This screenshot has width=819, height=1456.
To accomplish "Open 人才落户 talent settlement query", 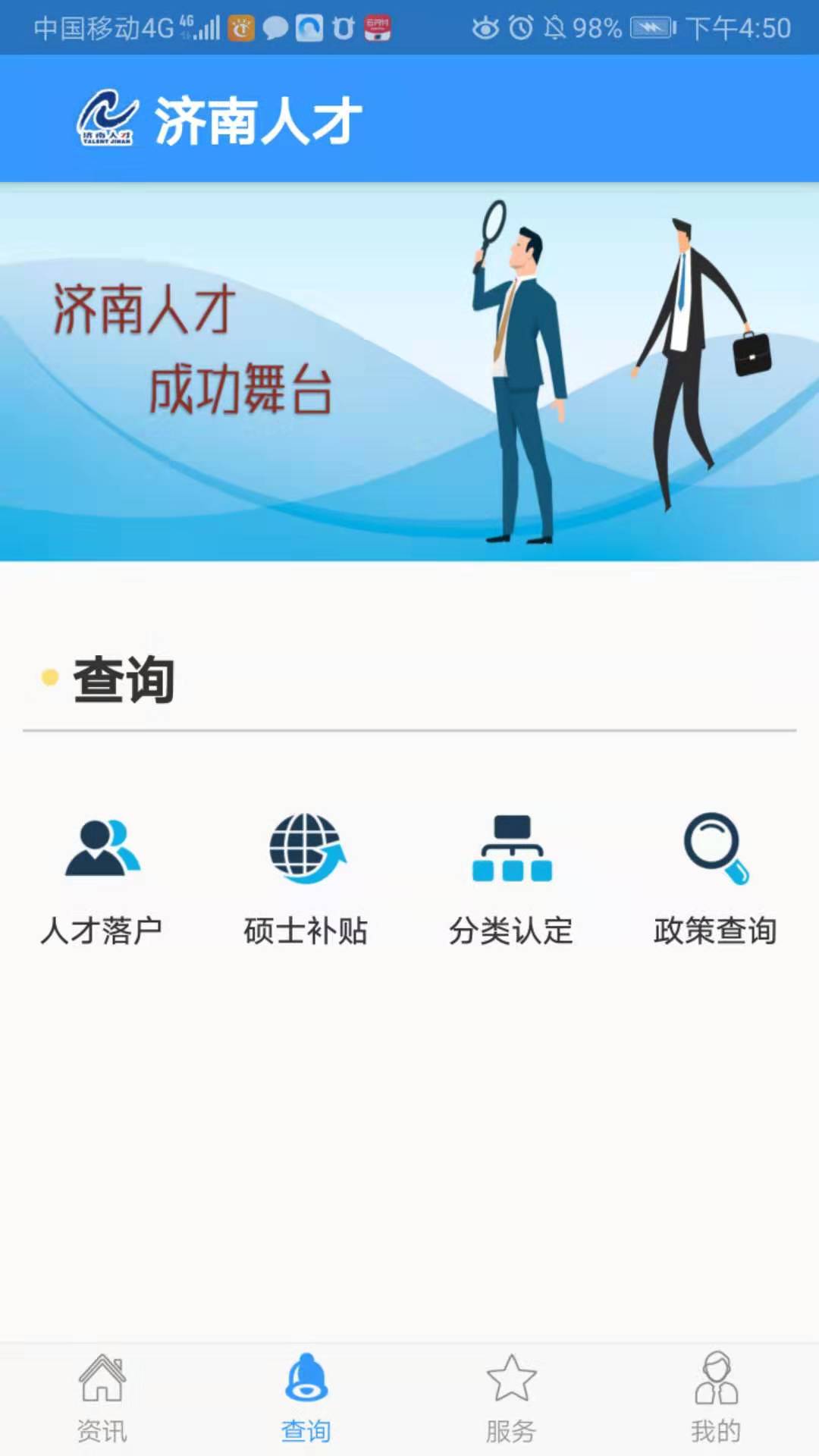I will click(102, 878).
